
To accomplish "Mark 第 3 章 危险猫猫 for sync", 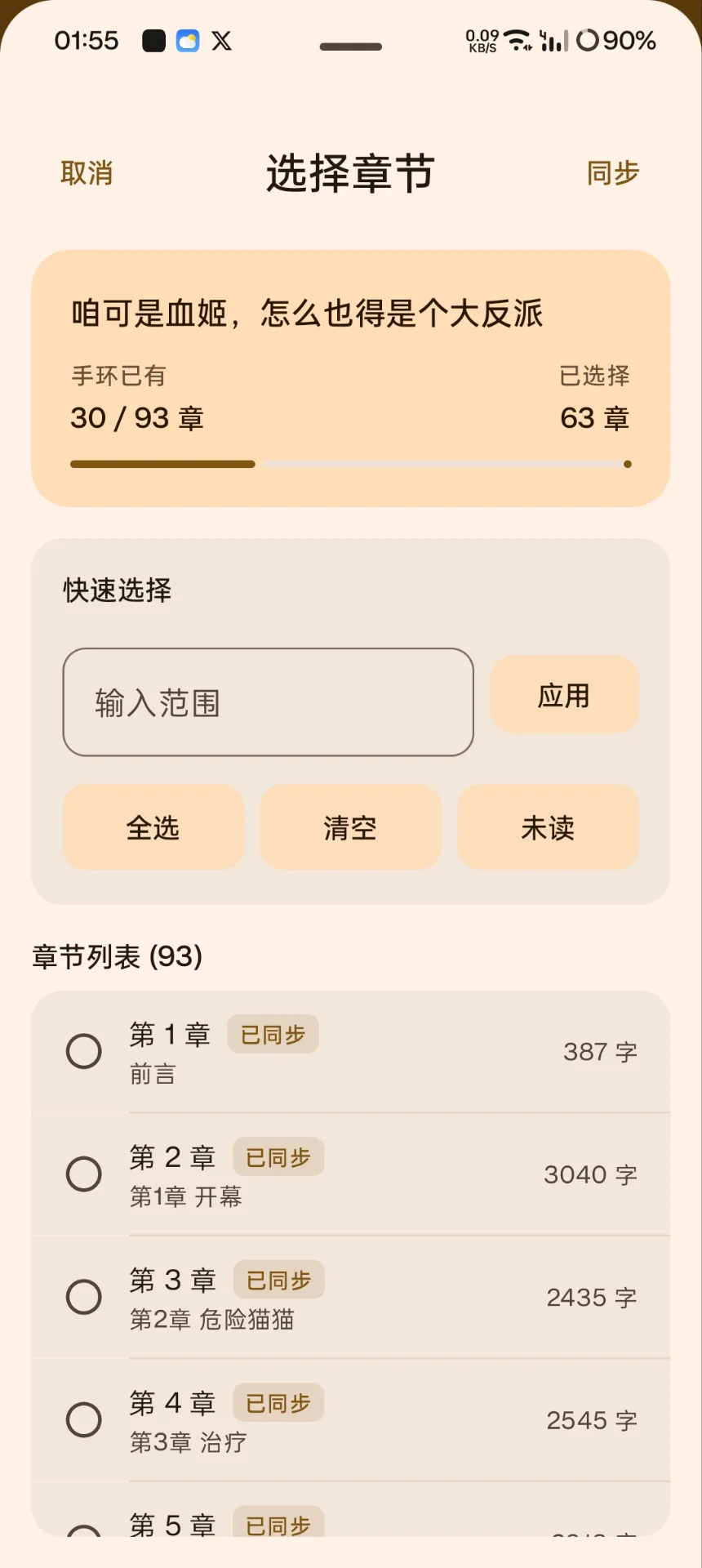I will click(x=84, y=1297).
